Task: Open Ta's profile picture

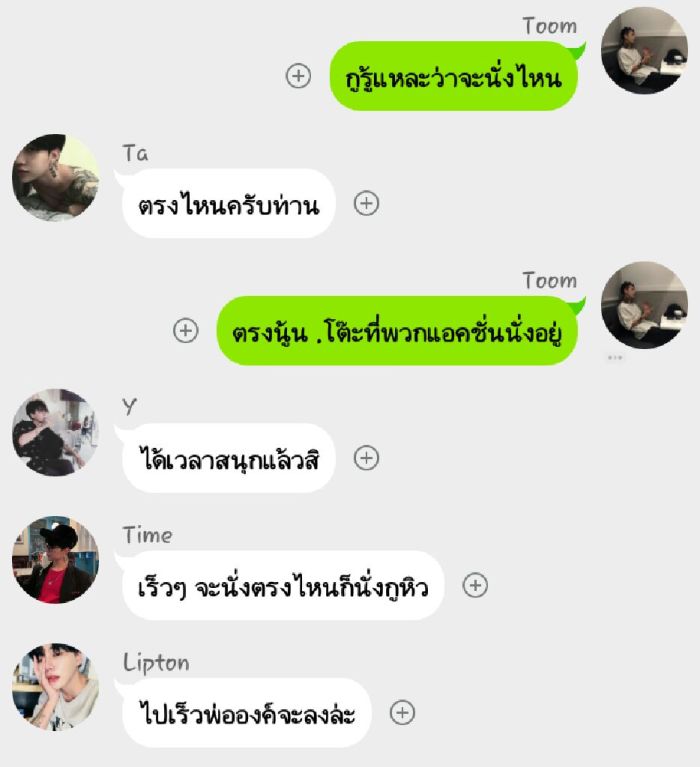Action: tap(55, 178)
